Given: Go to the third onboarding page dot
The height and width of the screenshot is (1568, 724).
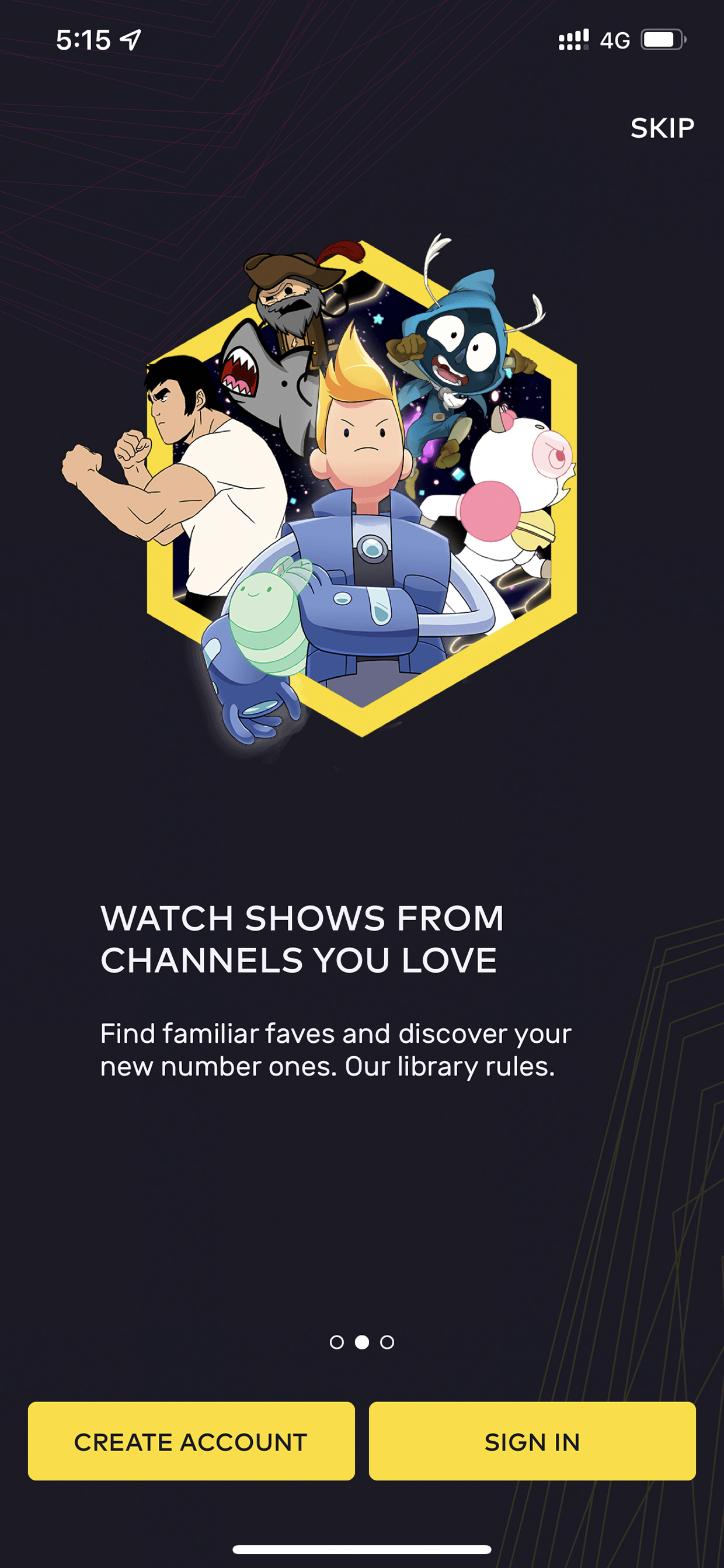Looking at the screenshot, I should click(387, 1342).
